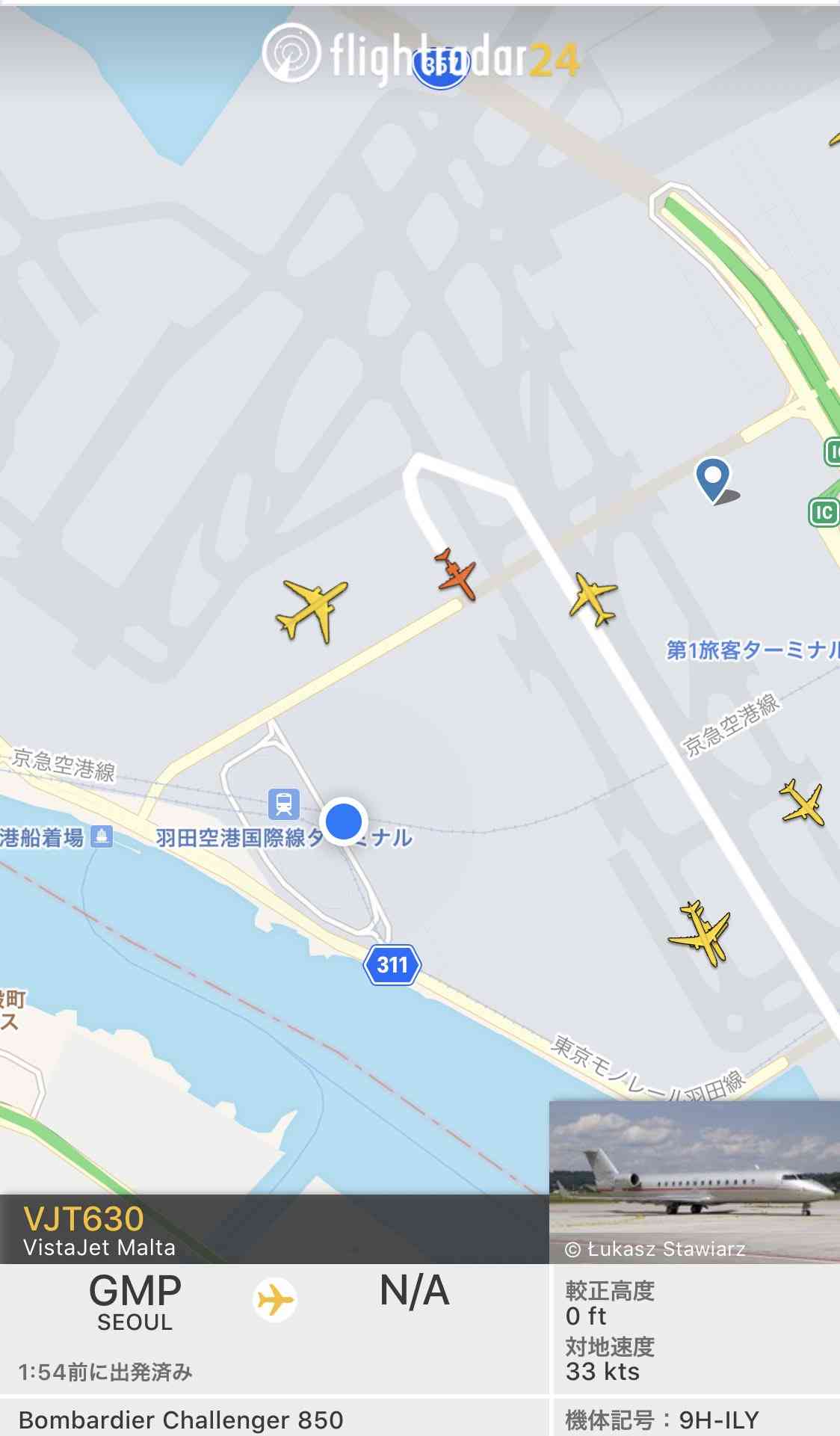Image resolution: width=840 pixels, height=1436 pixels.
Task: Tap the ferry pier icon on the map
Action: click(x=102, y=836)
